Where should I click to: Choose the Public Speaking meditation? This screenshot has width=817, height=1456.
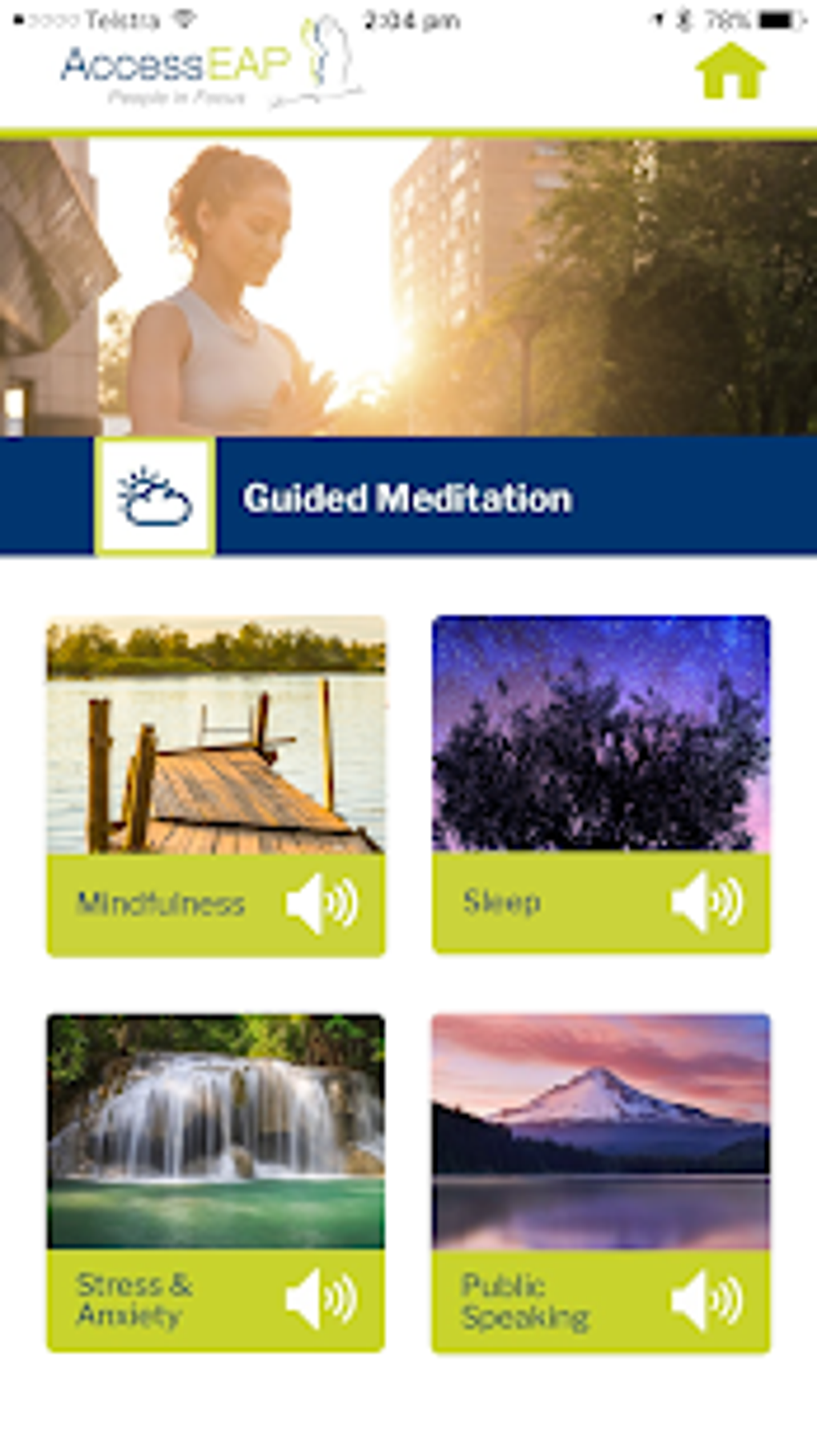[601, 1183]
